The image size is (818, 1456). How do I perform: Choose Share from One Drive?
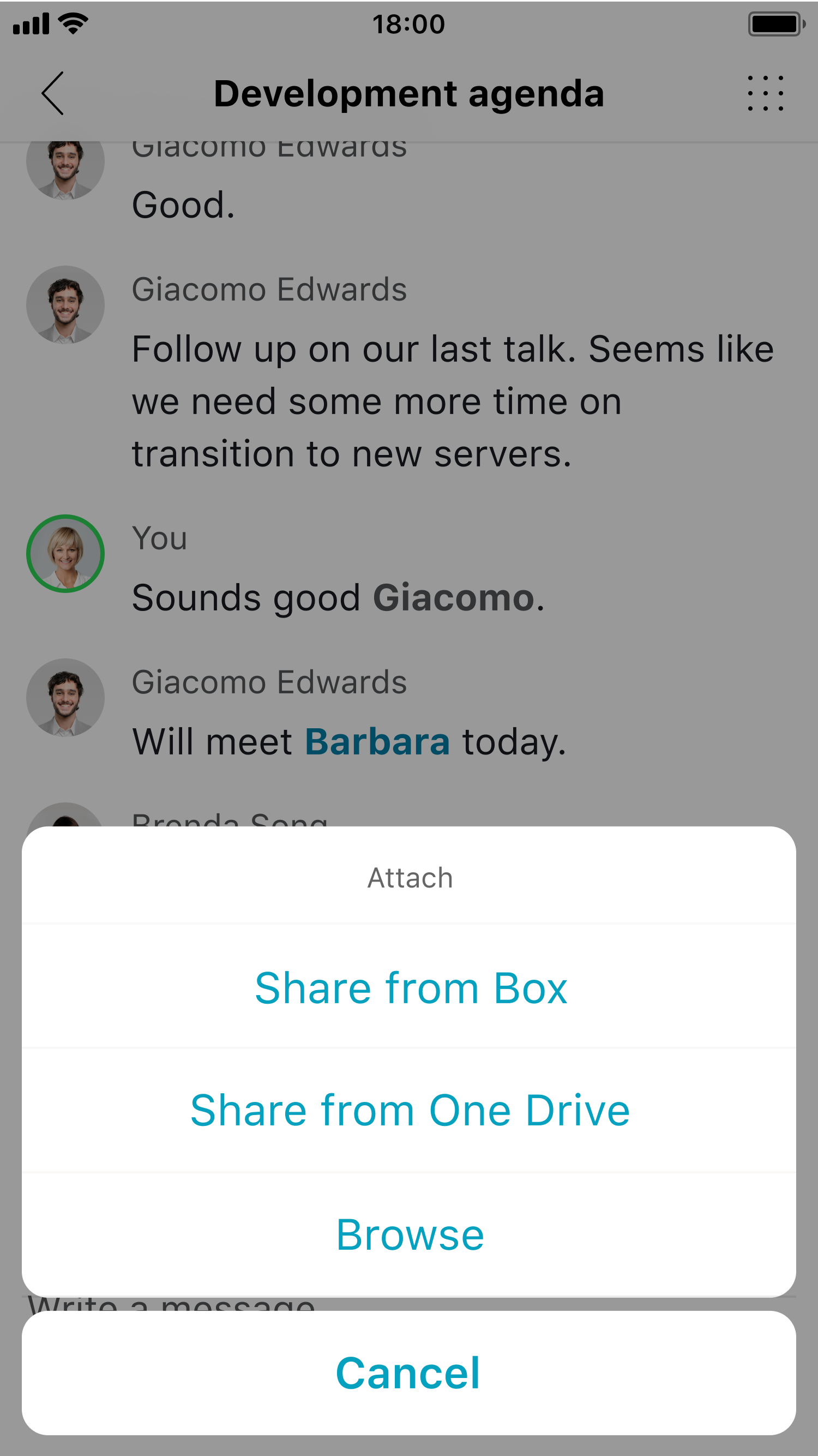click(x=410, y=1111)
